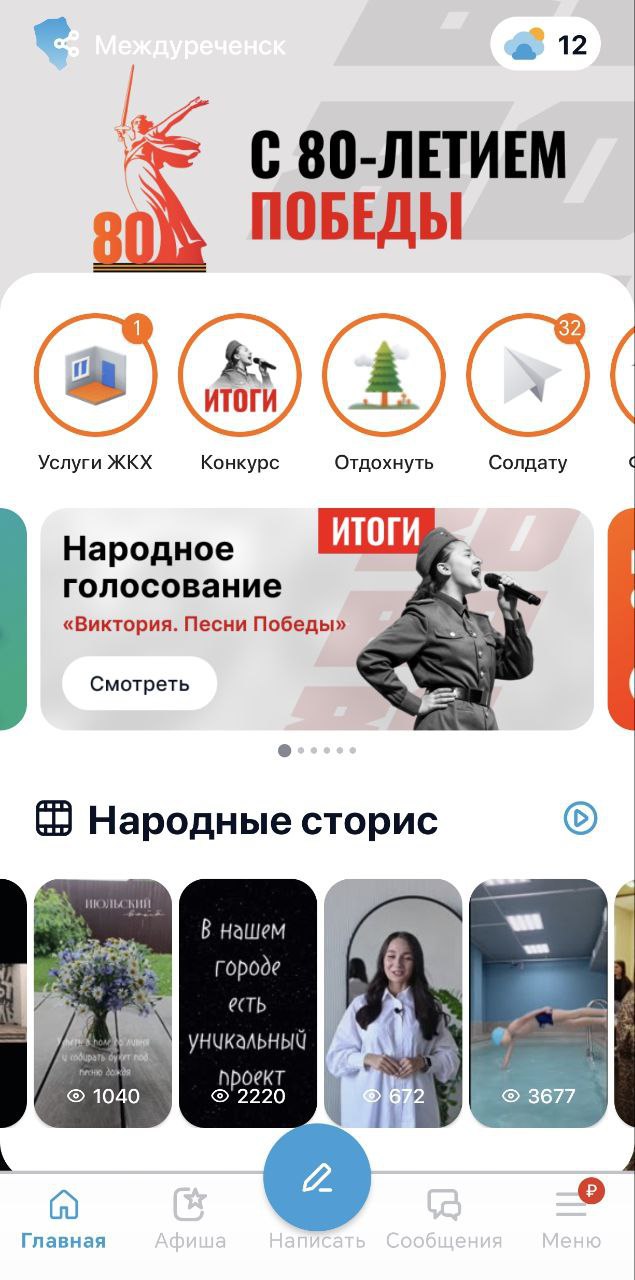Image resolution: width=635 pixels, height=1280 pixels.
Task: Switch to the Сообщения tab
Action: click(444, 1220)
